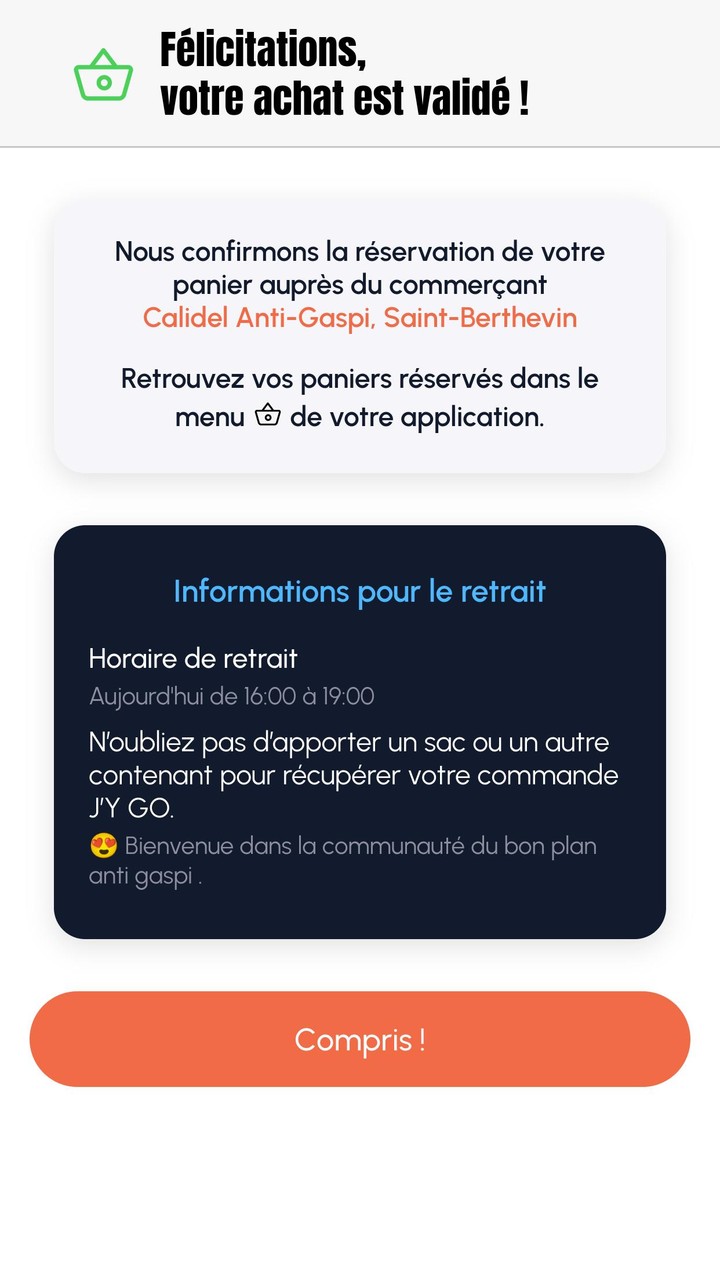The width and height of the screenshot is (720, 1280).
Task: Click the Informations pour le retrait heading
Action: [360, 591]
